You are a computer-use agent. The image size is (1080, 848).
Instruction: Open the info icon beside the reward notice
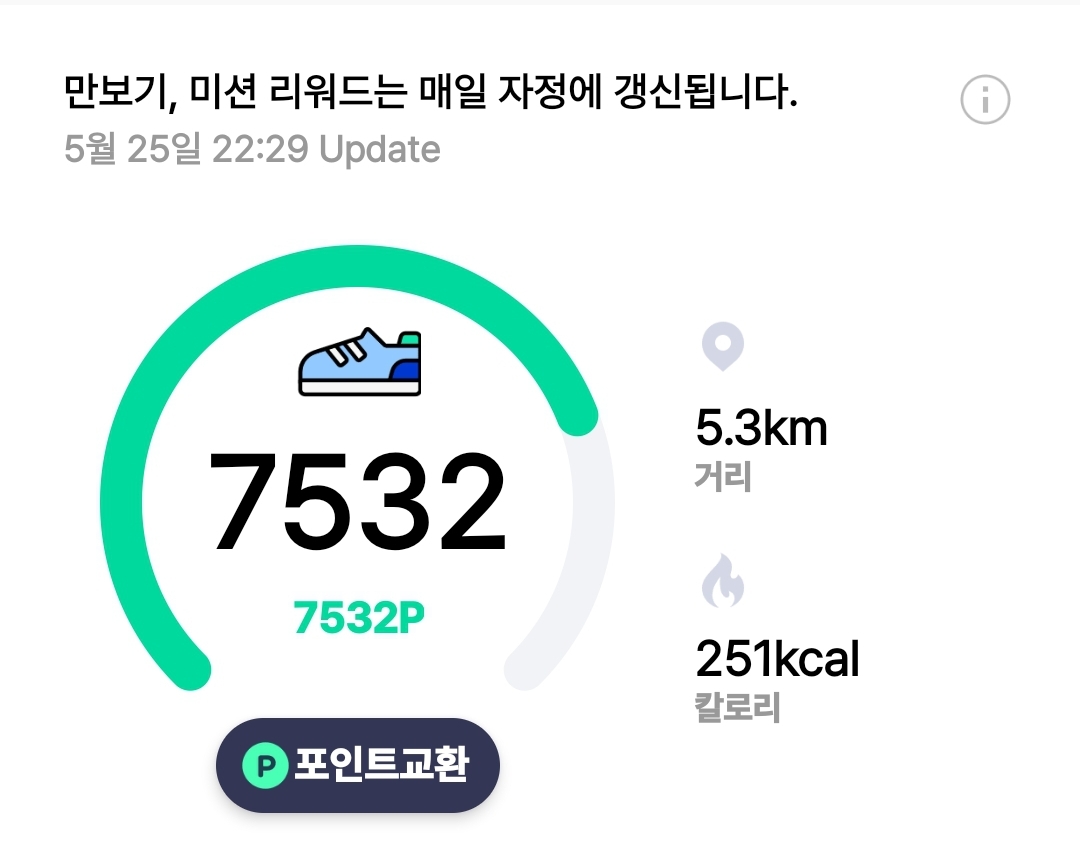(985, 100)
